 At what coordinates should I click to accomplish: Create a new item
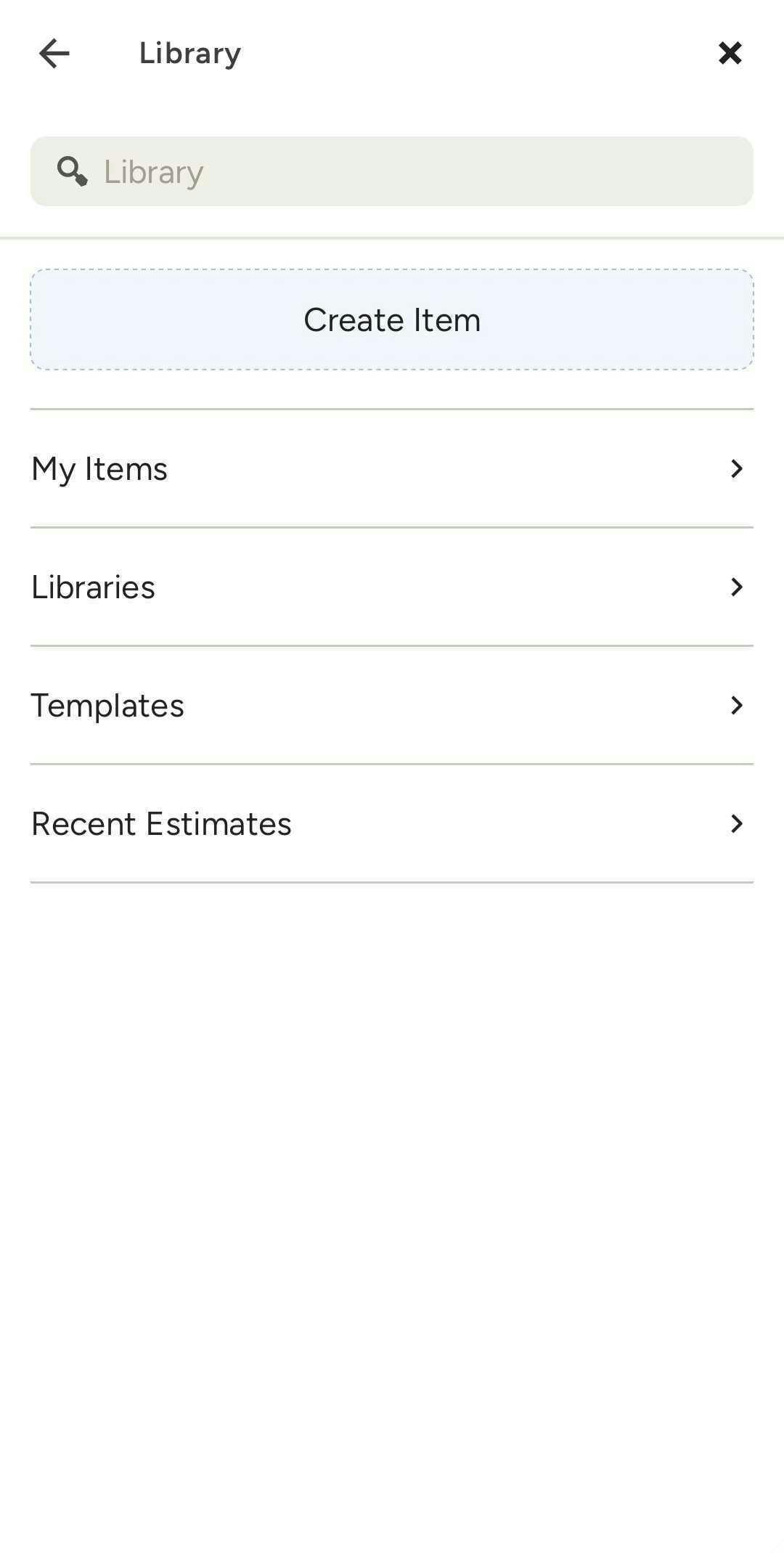tap(392, 319)
